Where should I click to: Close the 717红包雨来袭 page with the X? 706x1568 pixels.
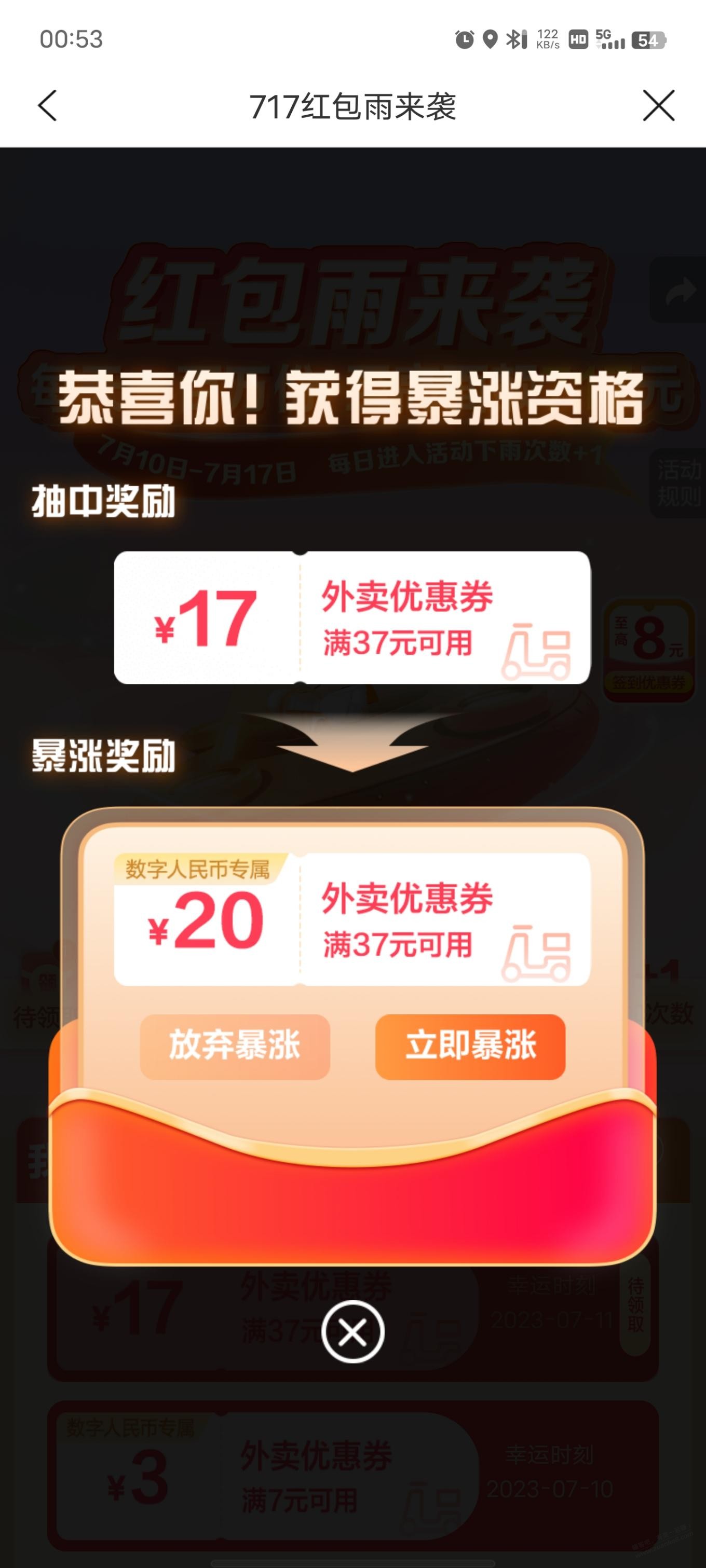(x=658, y=106)
